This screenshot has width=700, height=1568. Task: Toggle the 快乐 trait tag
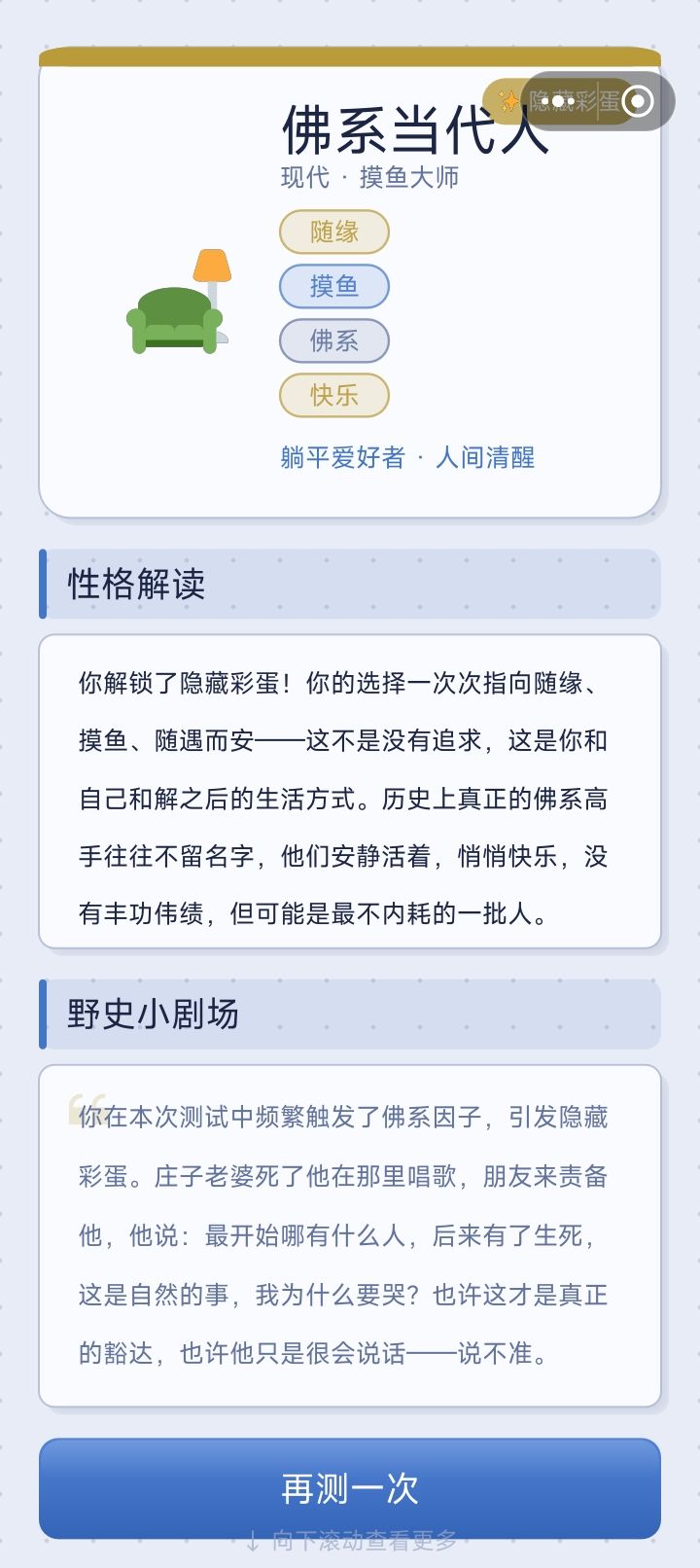334,396
